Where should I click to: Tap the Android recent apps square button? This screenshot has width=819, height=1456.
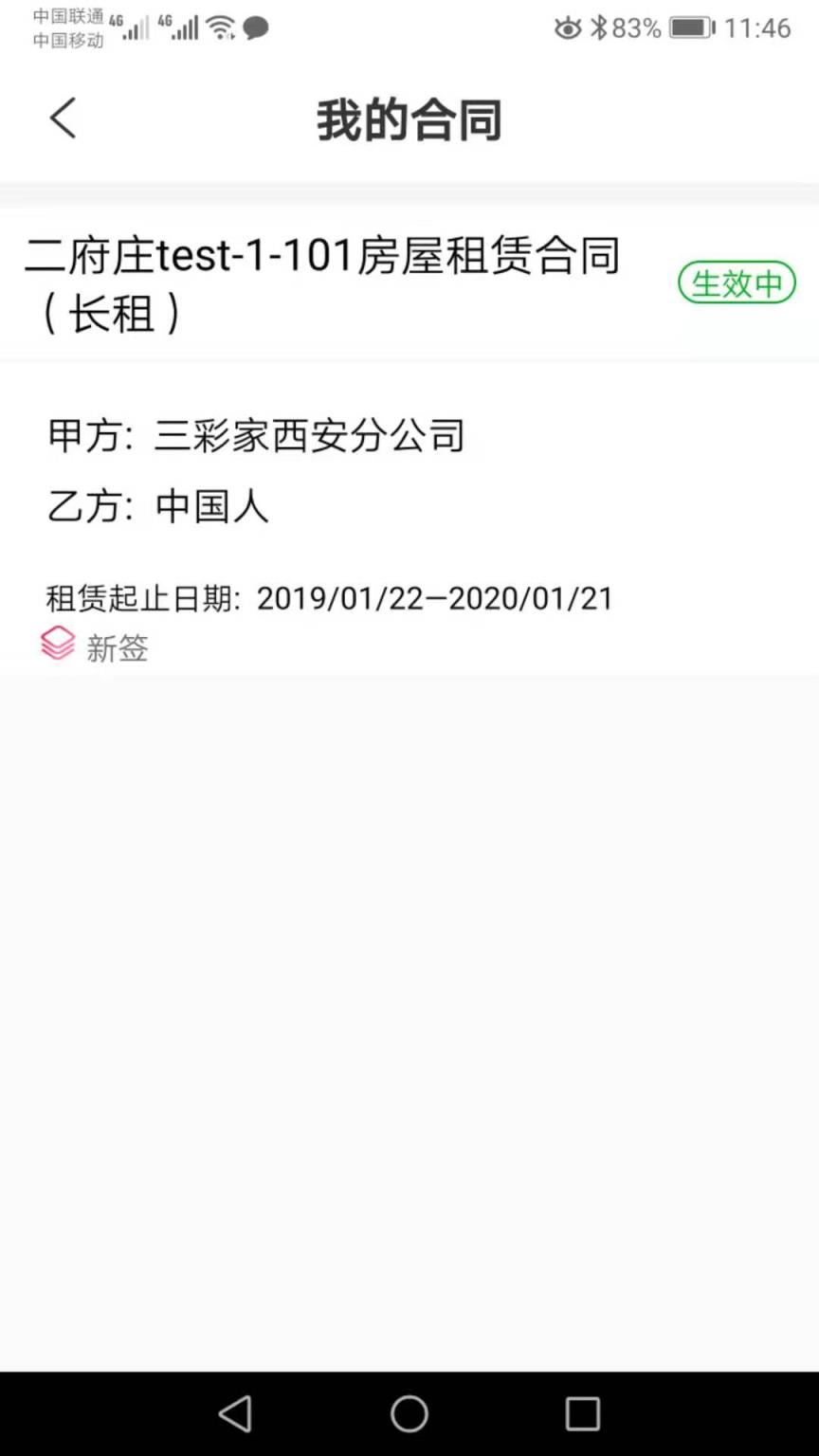click(582, 1413)
